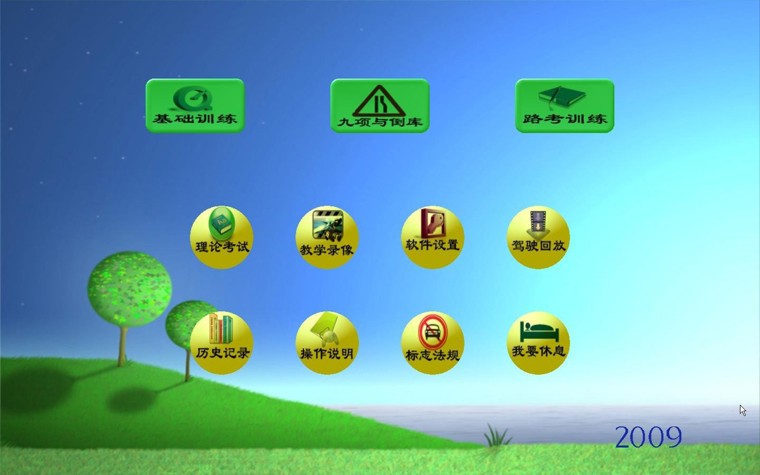The height and width of the screenshot is (475, 760).
Task: View 历史记录 history records
Action: (221, 342)
